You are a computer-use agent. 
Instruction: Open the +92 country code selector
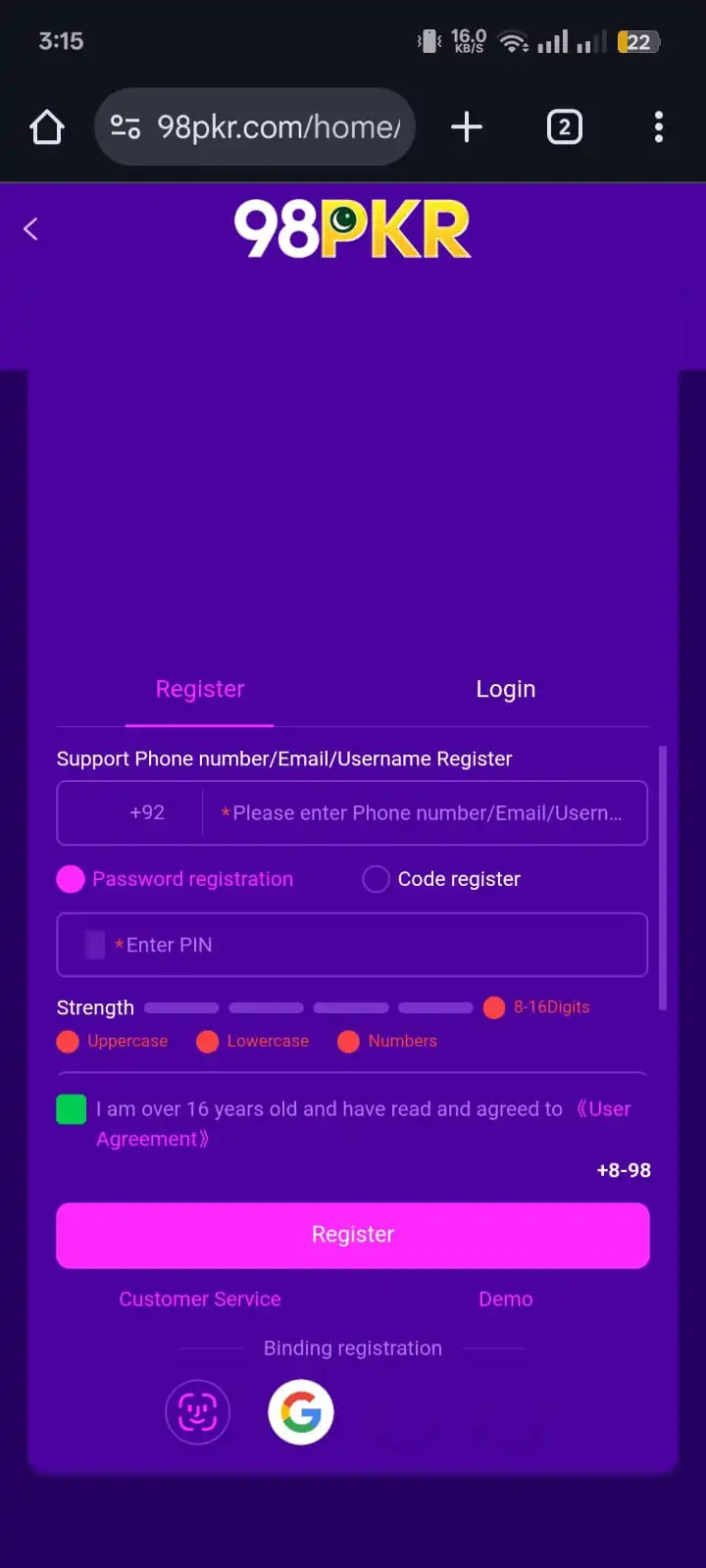[147, 812]
